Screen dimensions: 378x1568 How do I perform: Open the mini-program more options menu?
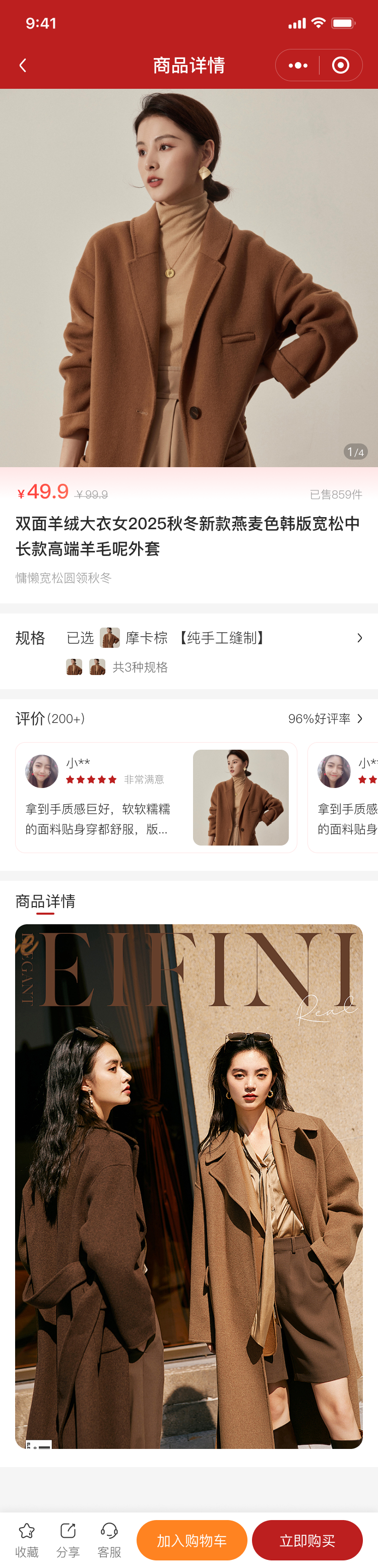coord(298,65)
